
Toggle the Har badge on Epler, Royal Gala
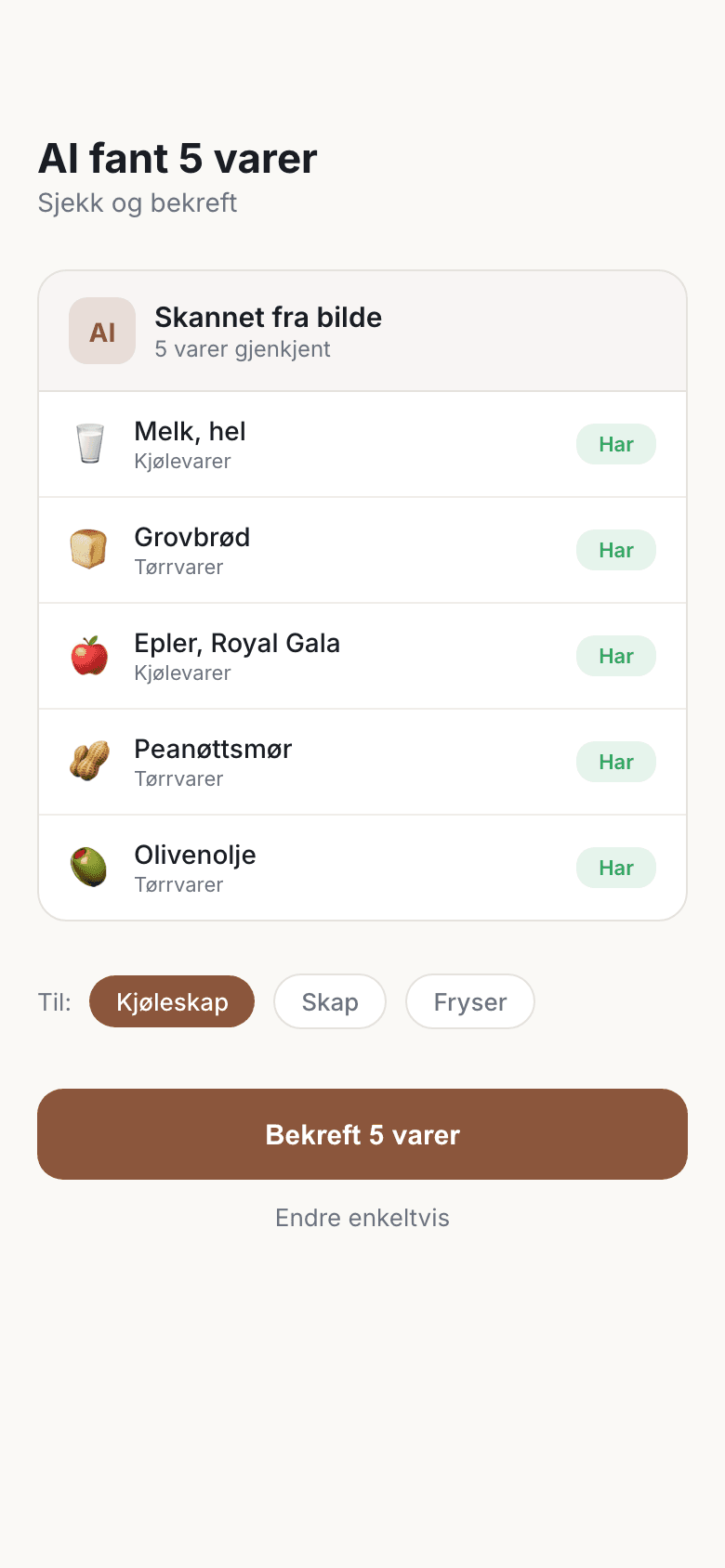(x=615, y=656)
